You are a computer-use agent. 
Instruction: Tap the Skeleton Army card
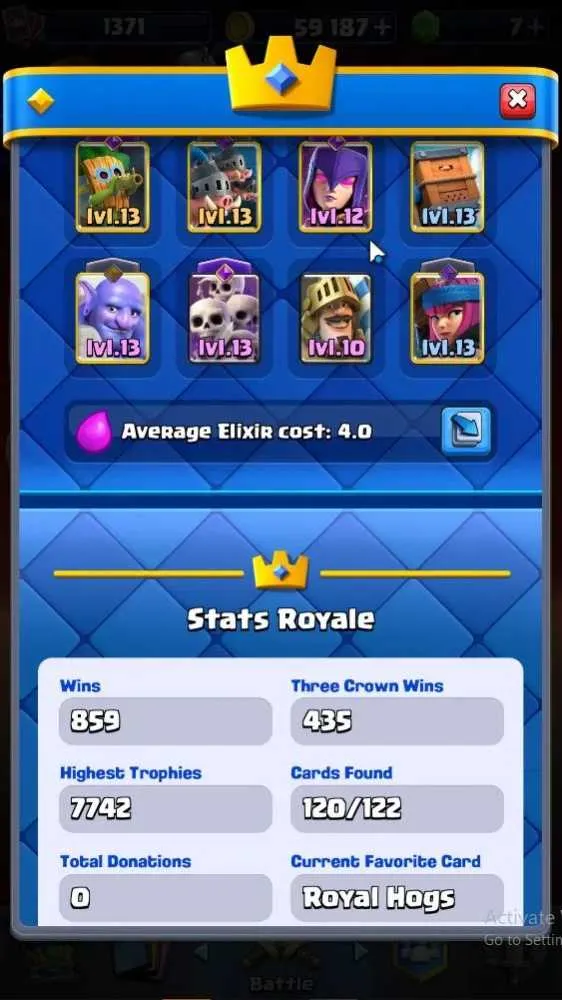pyautogui.click(x=224, y=318)
